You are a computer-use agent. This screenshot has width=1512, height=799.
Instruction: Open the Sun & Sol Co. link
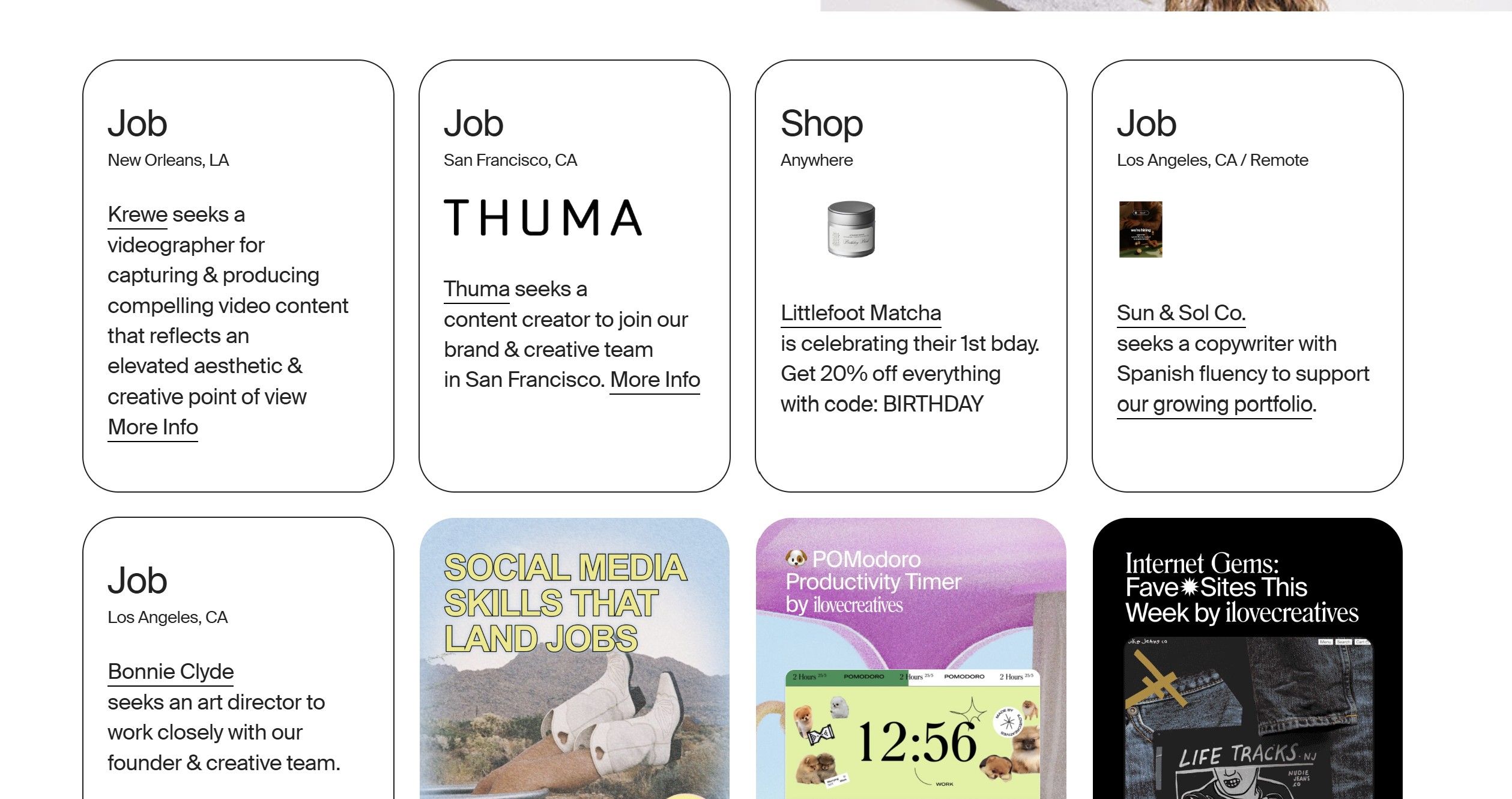(x=1181, y=314)
